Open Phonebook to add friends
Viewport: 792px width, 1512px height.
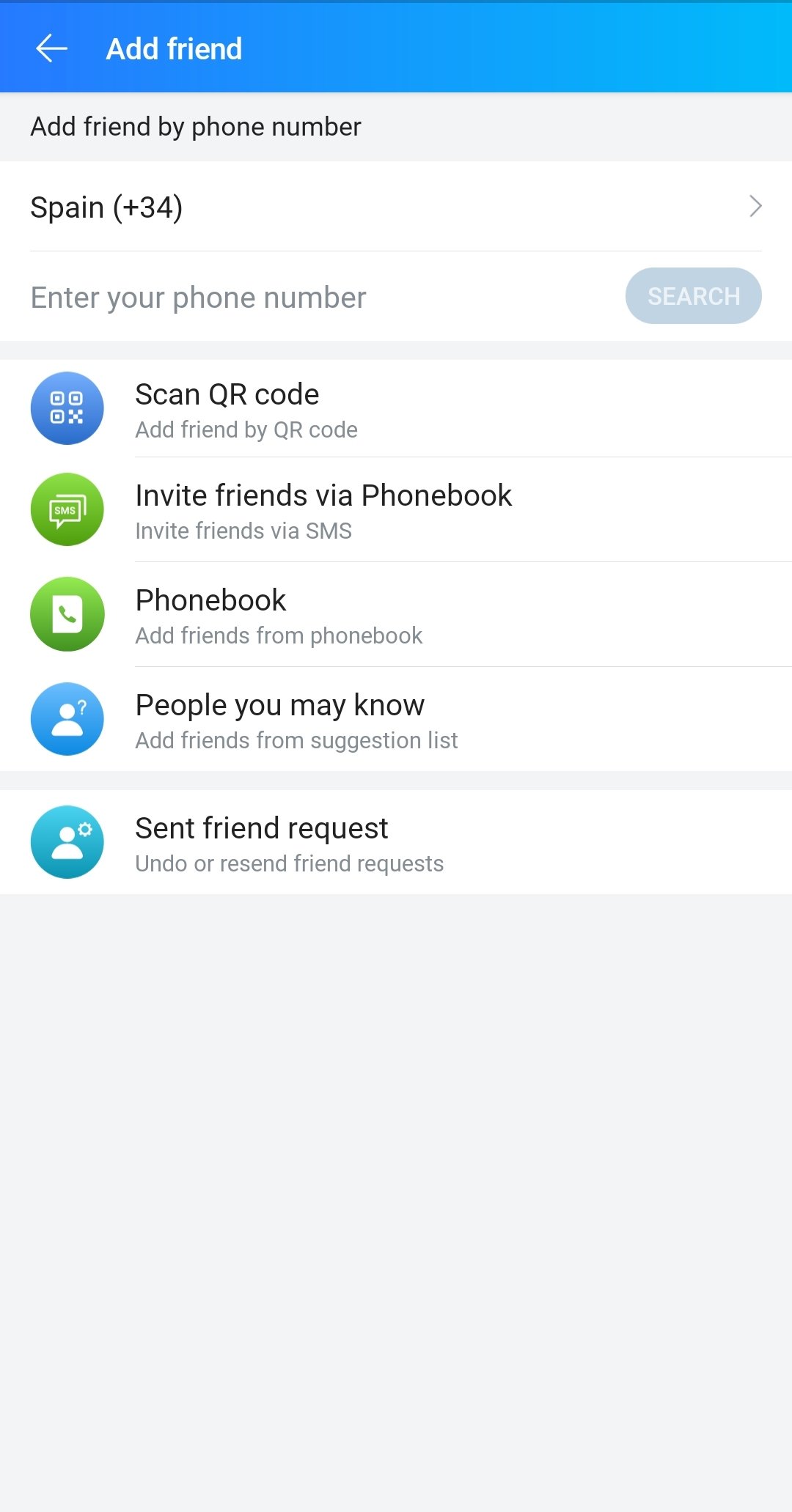pyautogui.click(x=396, y=615)
